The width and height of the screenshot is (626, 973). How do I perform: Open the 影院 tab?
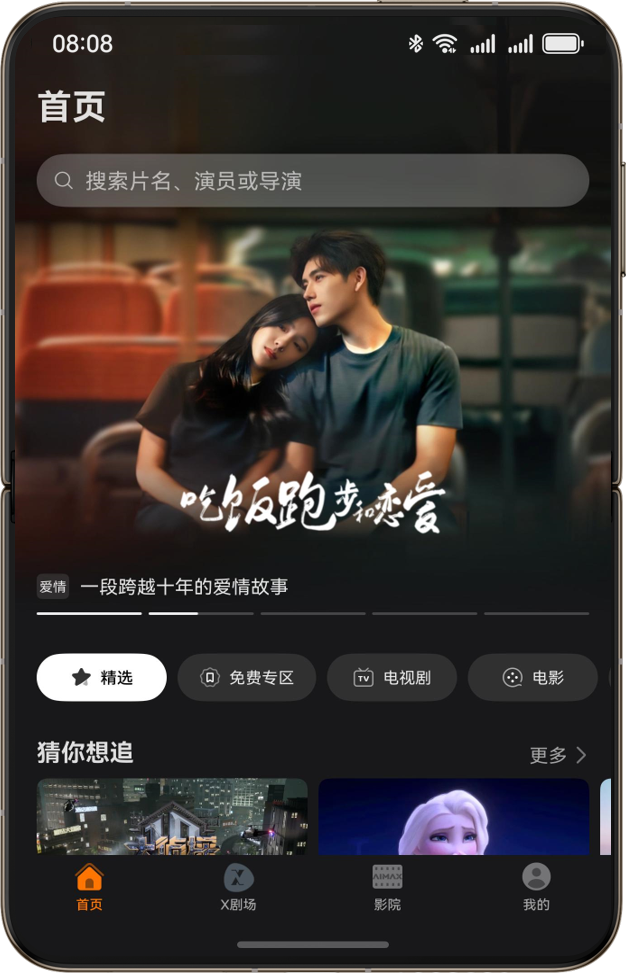(x=387, y=888)
